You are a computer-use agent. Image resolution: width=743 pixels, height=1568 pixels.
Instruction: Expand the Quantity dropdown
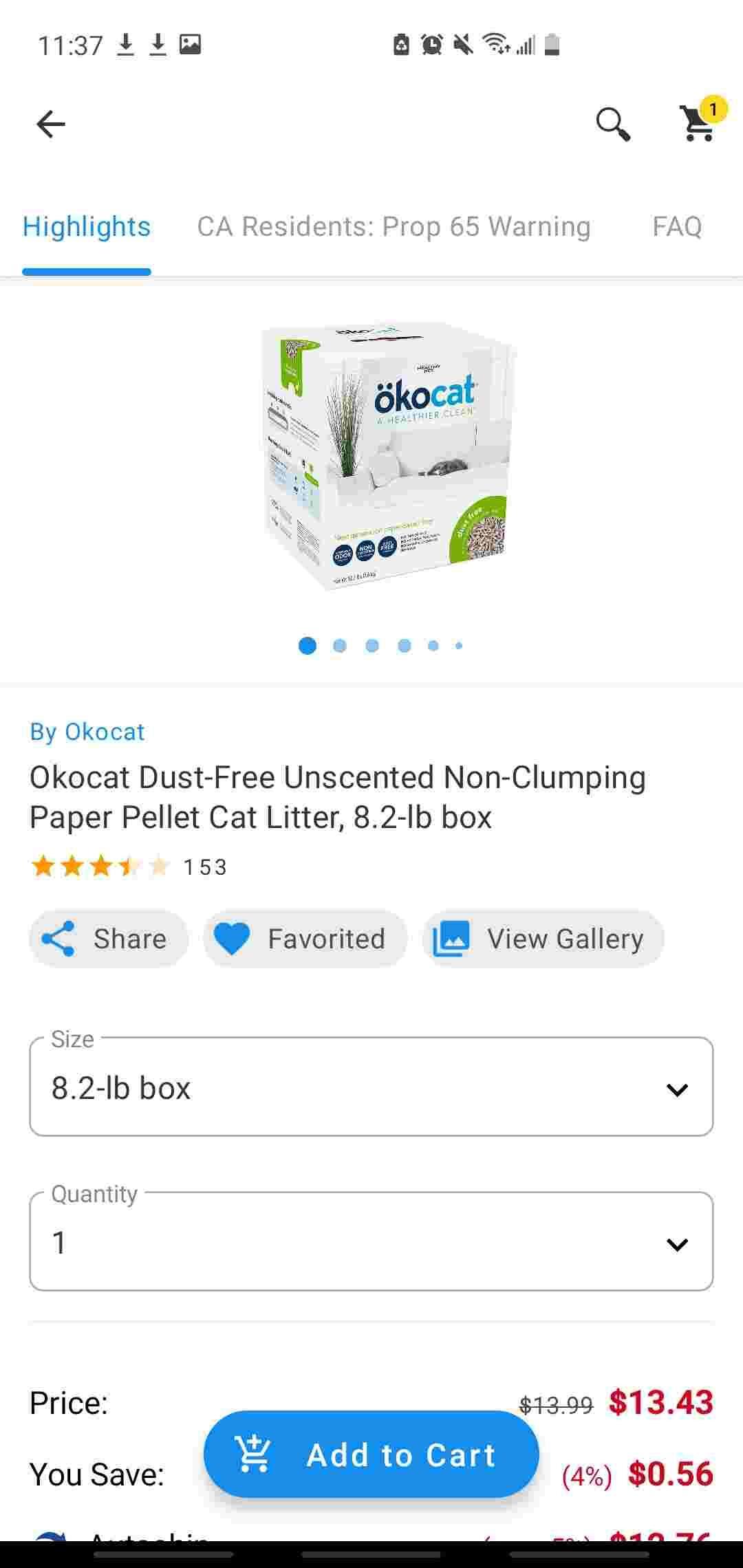(x=371, y=1242)
